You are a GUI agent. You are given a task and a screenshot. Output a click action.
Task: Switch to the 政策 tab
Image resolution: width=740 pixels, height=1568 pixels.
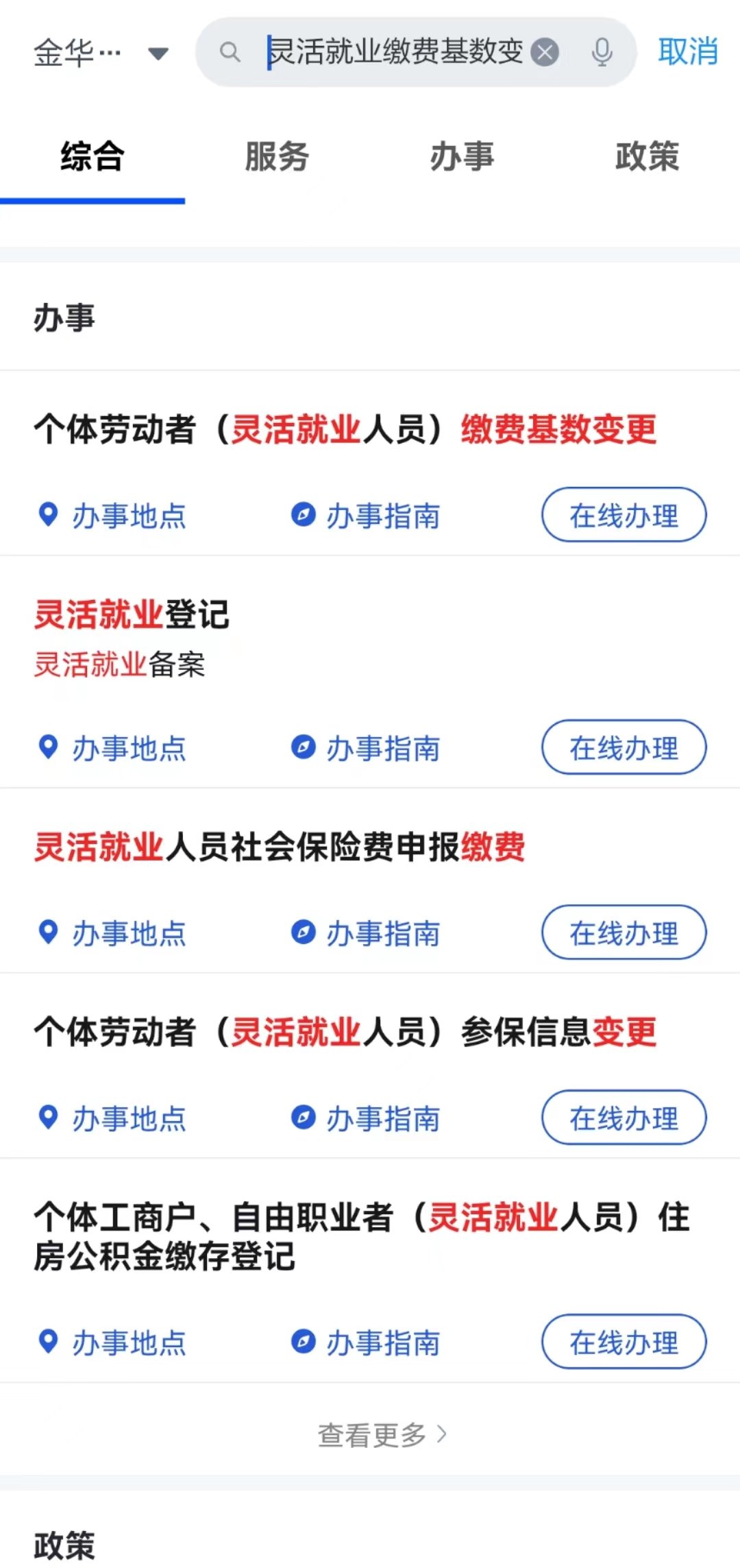click(x=647, y=156)
